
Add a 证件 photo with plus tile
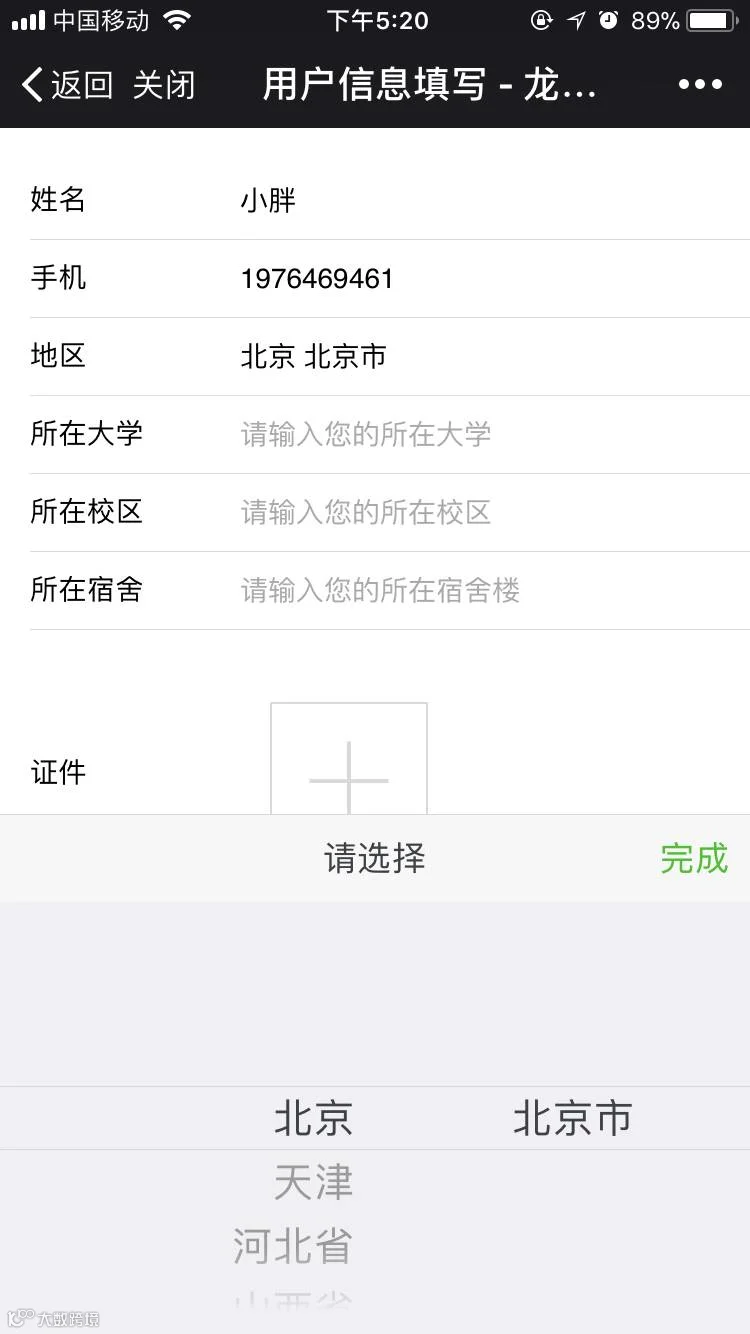pyautogui.click(x=349, y=760)
